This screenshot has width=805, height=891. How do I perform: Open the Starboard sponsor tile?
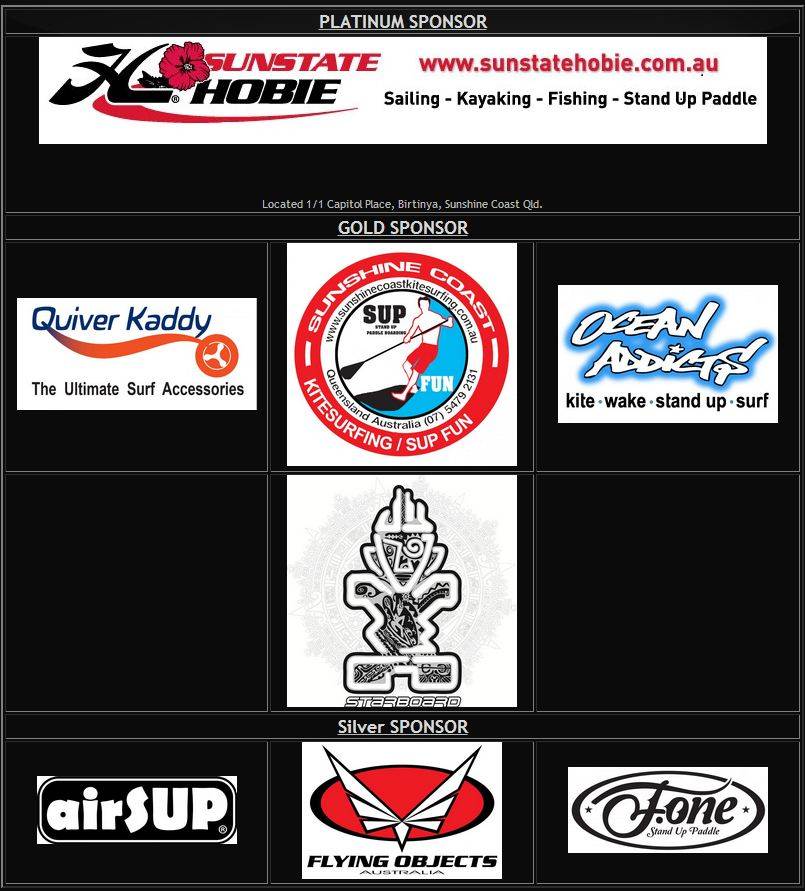[x=402, y=591]
